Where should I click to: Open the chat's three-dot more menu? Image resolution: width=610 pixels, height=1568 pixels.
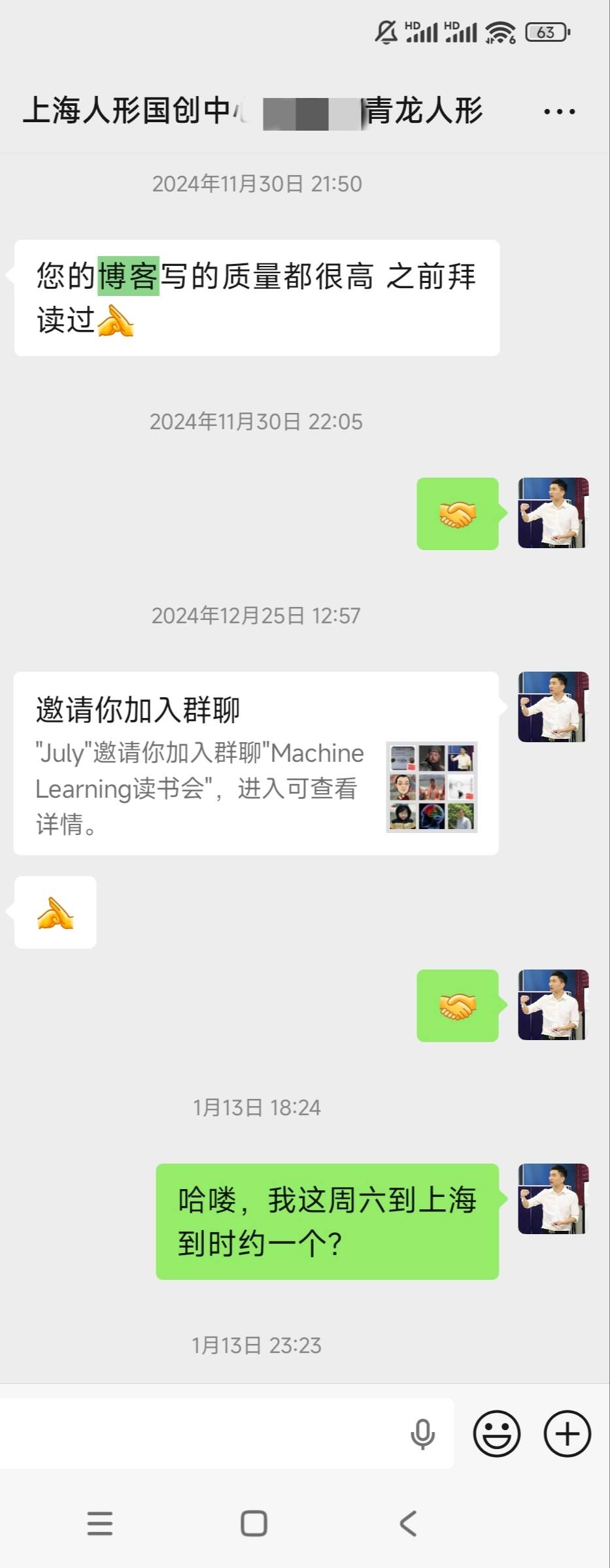pos(559,112)
